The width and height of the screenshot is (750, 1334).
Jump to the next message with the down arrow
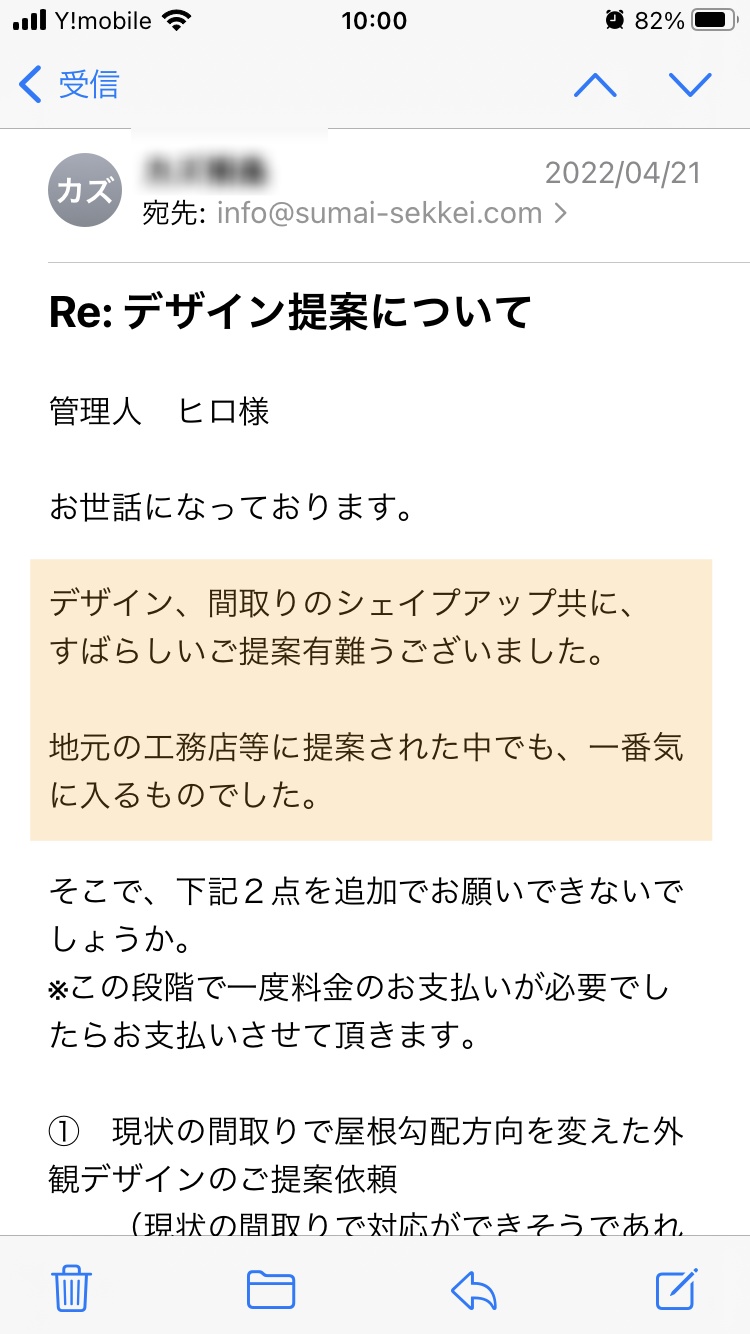(690, 85)
